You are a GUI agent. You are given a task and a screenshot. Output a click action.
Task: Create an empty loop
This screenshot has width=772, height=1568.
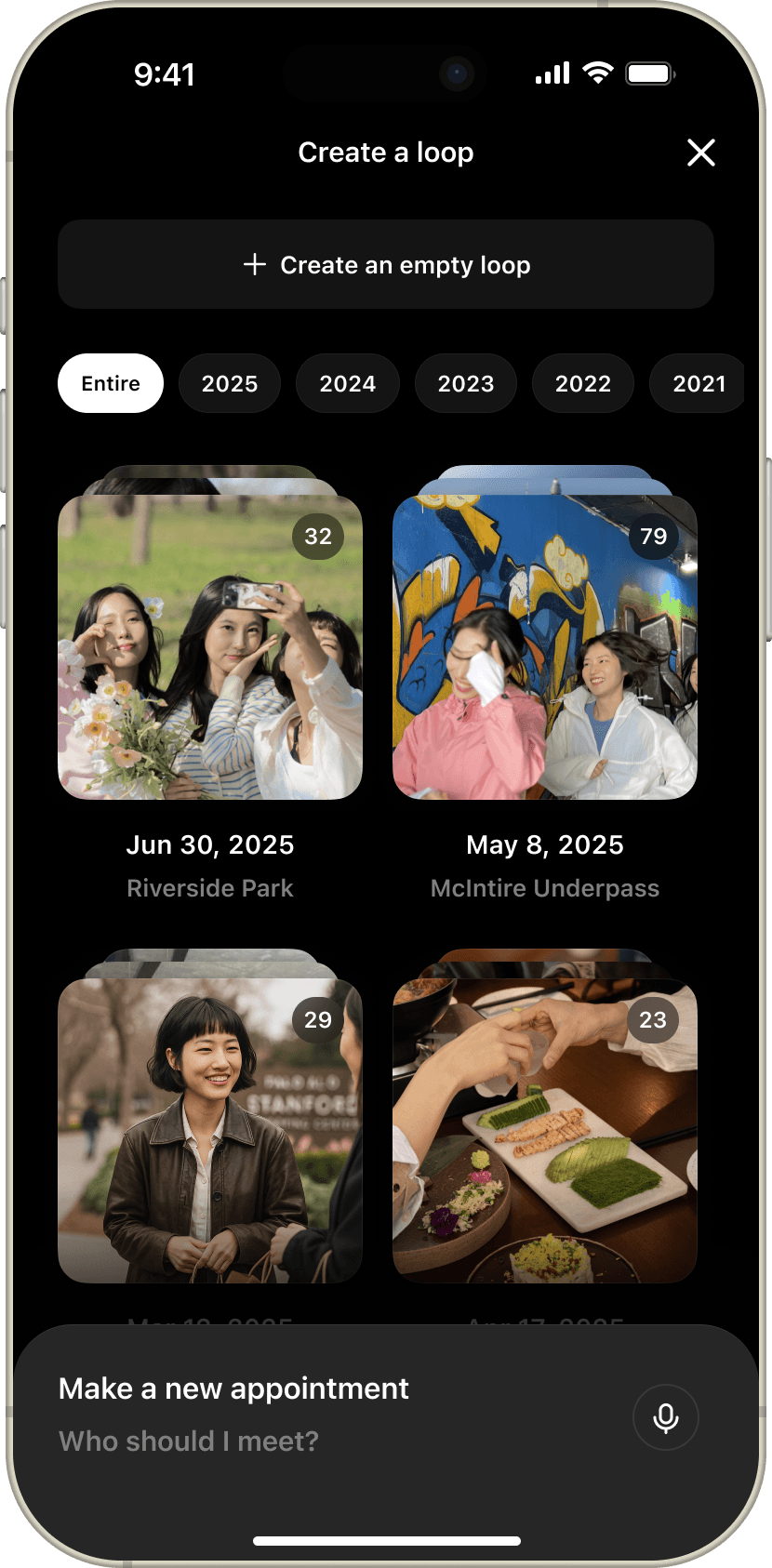pyautogui.click(x=386, y=265)
